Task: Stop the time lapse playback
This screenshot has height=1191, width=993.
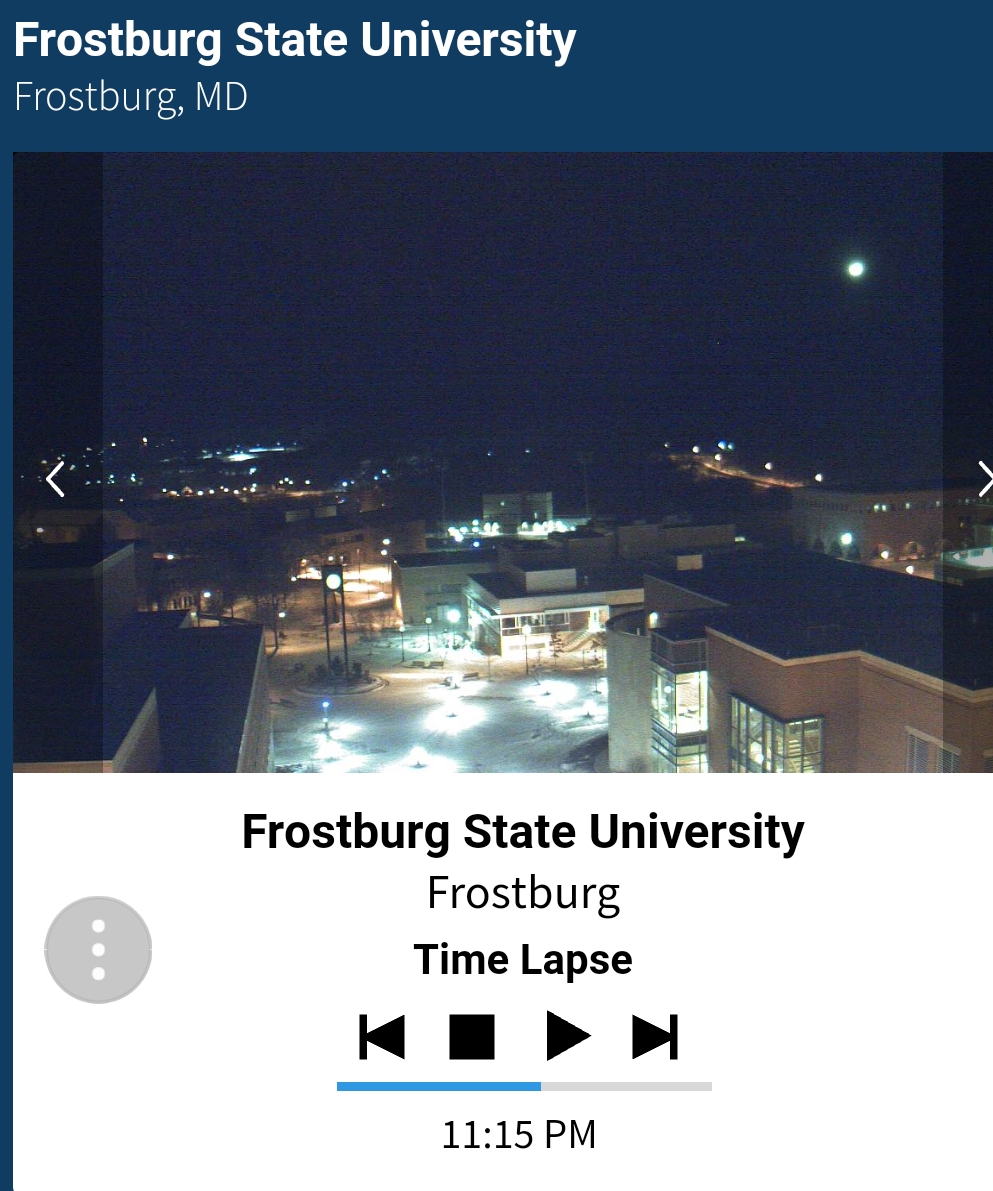Action: click(472, 1036)
